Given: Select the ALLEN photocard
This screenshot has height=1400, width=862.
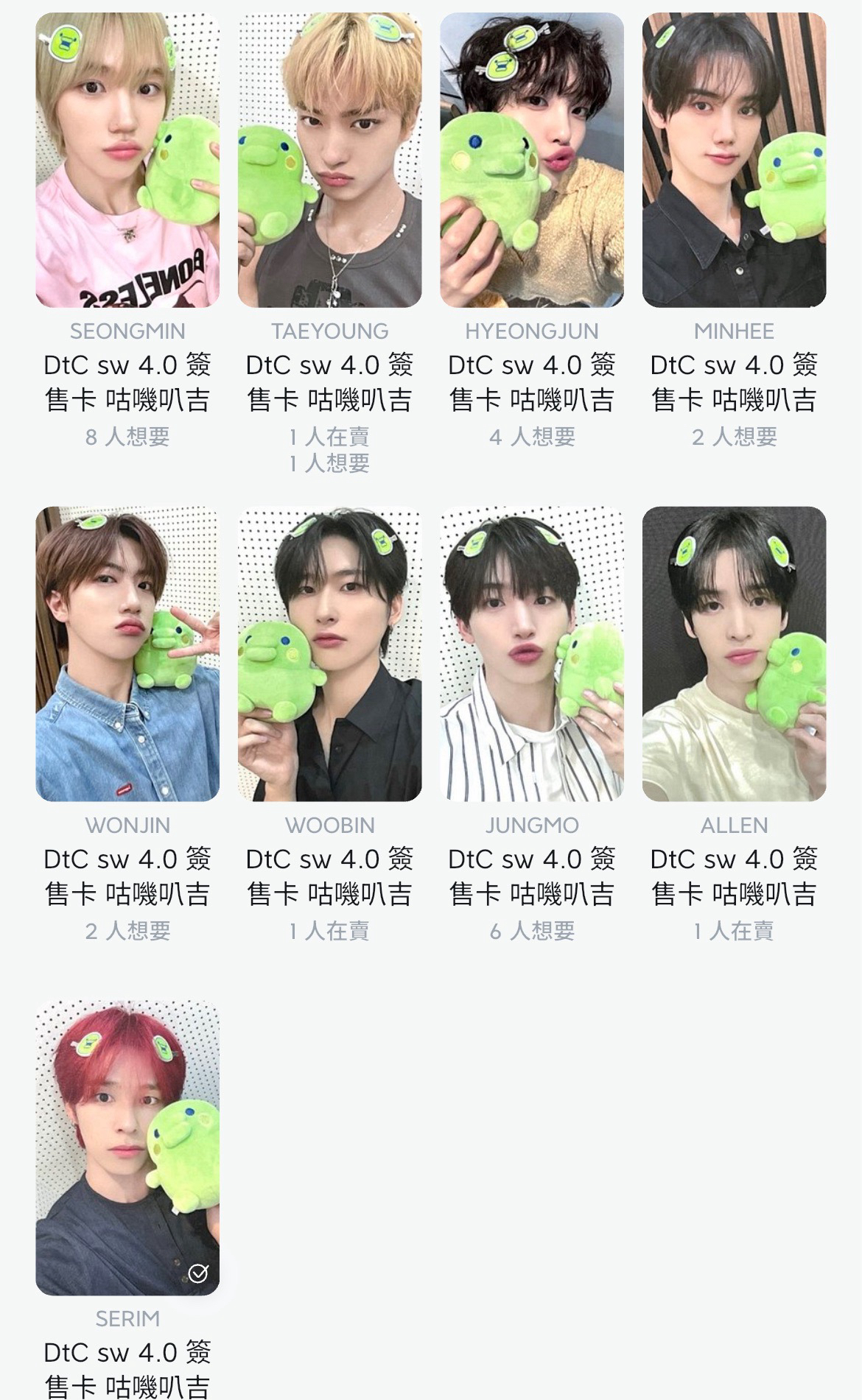Looking at the screenshot, I should point(734,653).
